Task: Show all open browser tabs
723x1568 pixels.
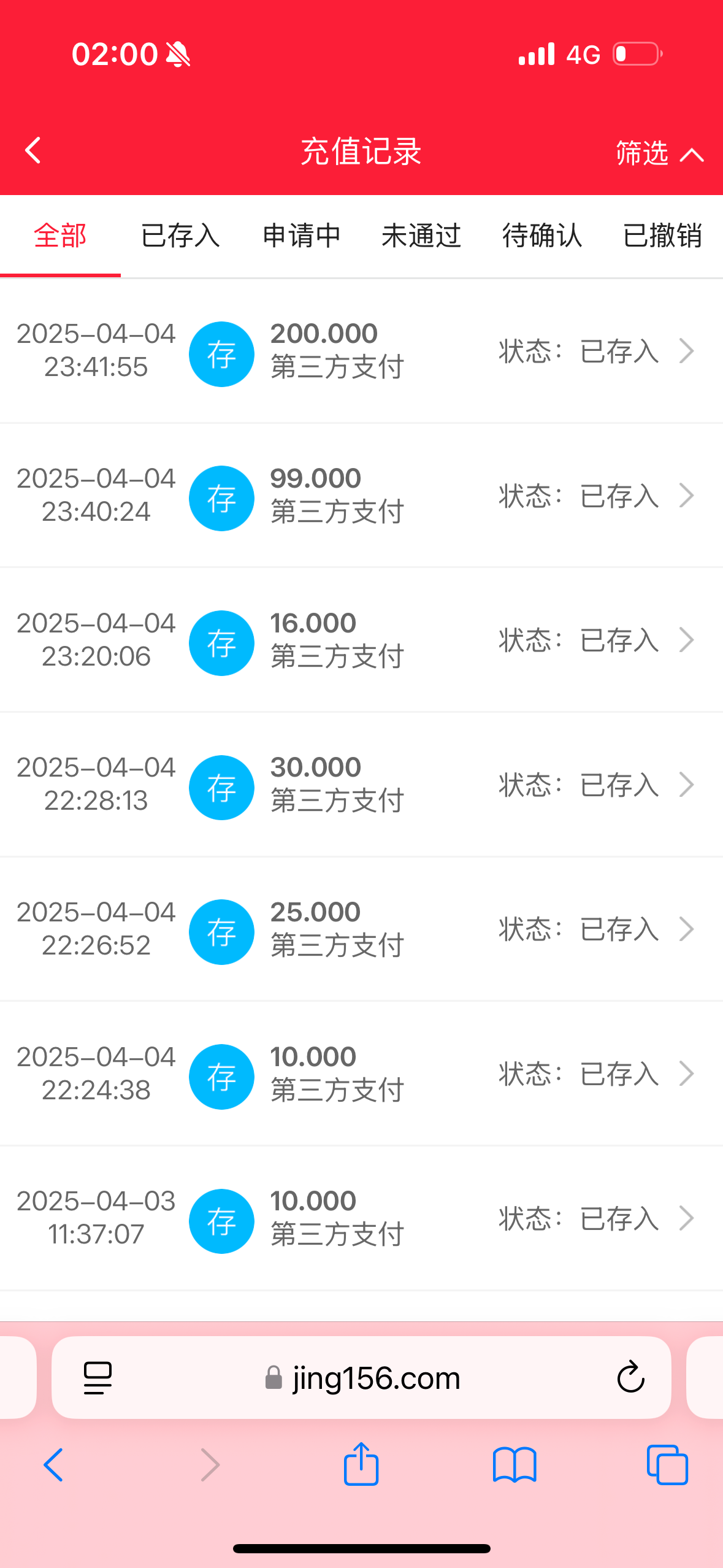Action: [x=667, y=1465]
